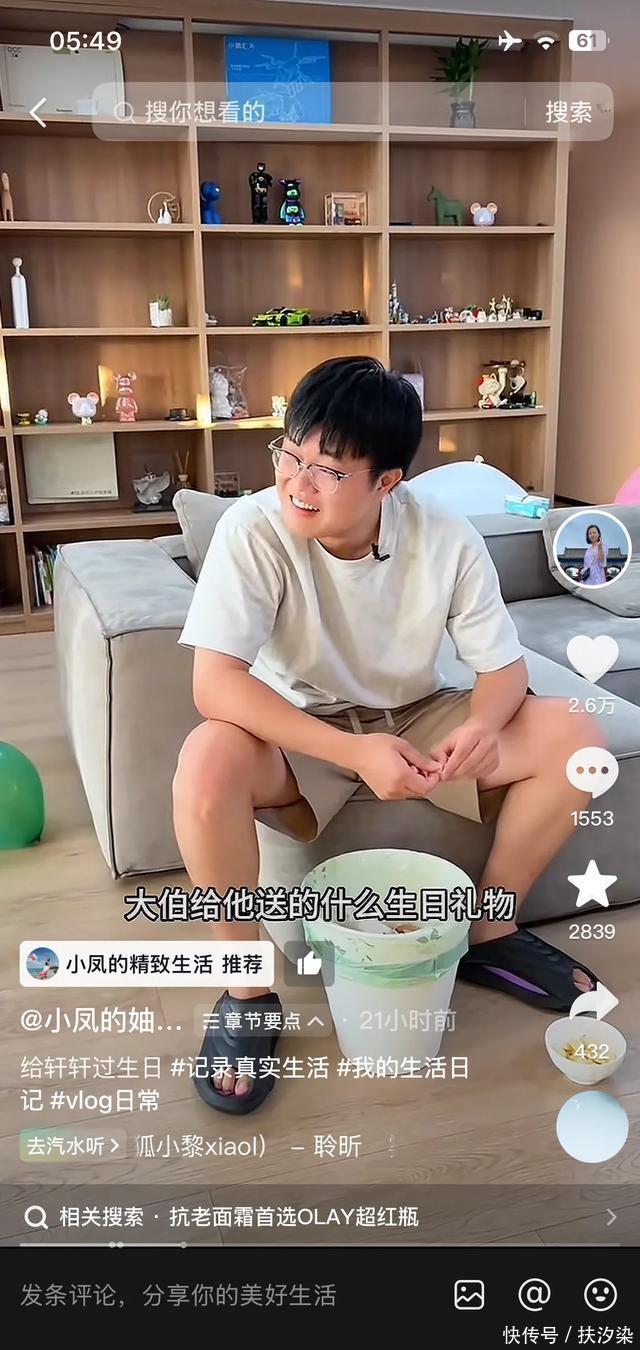
Task: Attach a picture to the comment
Action: pyautogui.click(x=469, y=1295)
